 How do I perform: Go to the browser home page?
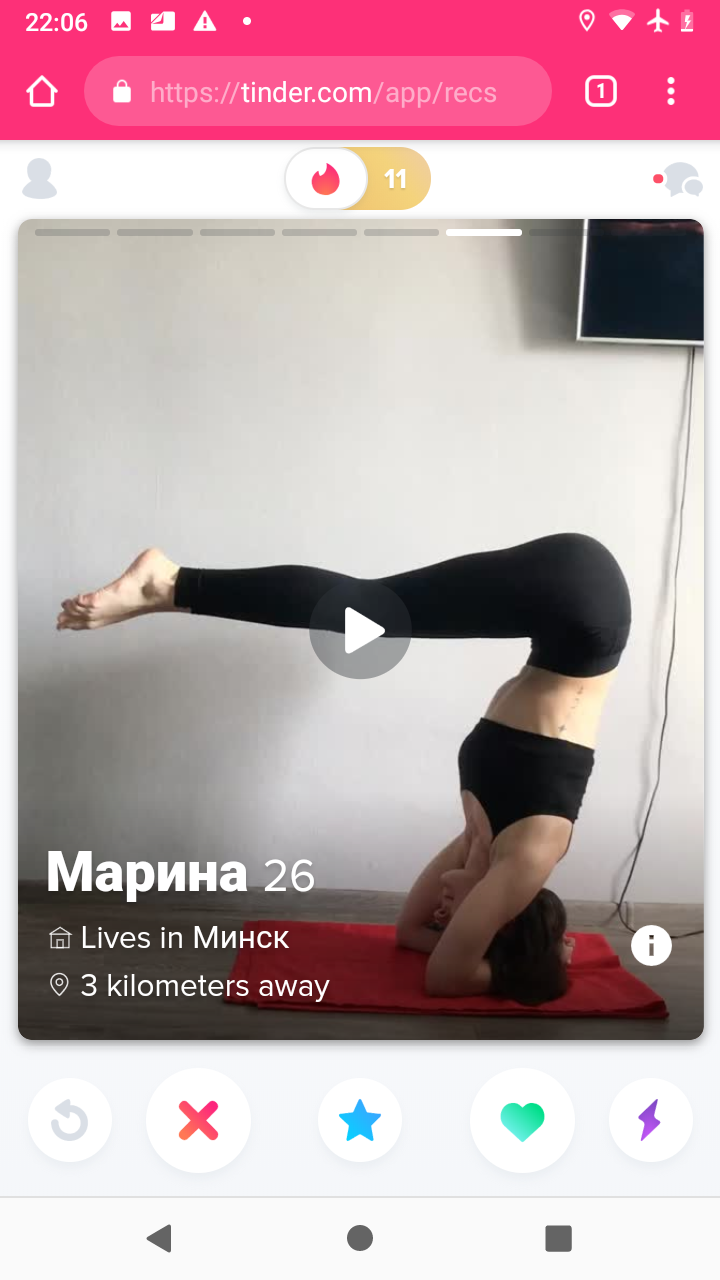click(x=42, y=92)
